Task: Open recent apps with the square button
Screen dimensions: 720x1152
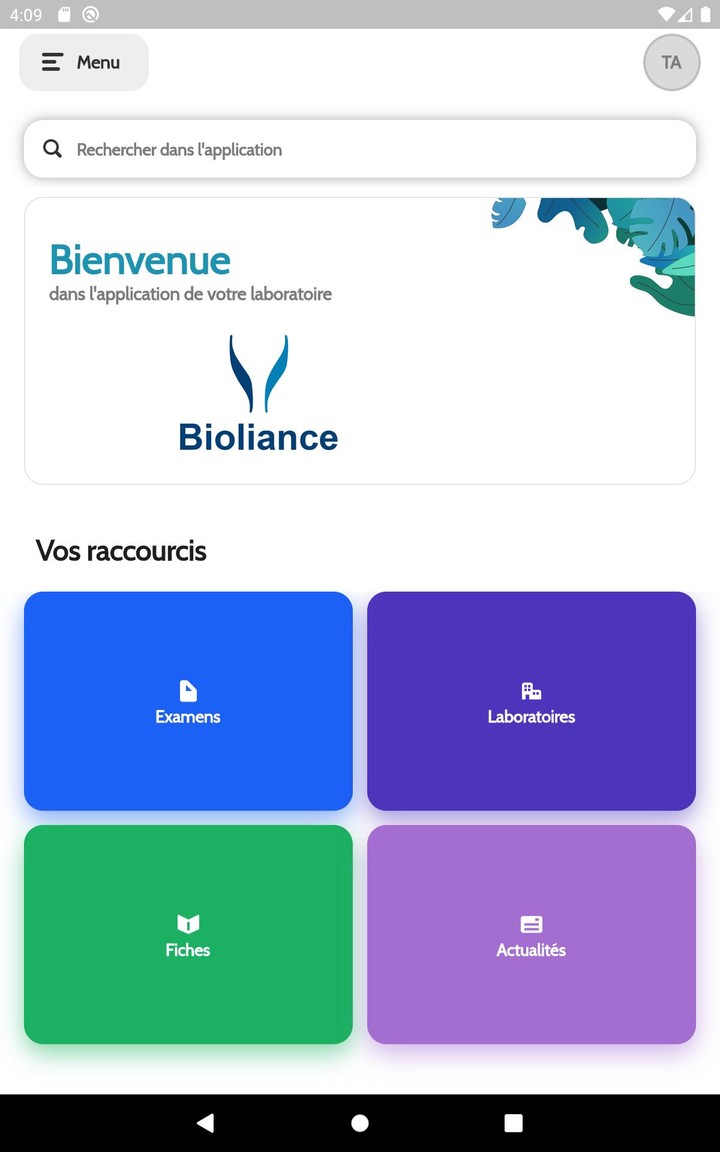Action: click(513, 1122)
